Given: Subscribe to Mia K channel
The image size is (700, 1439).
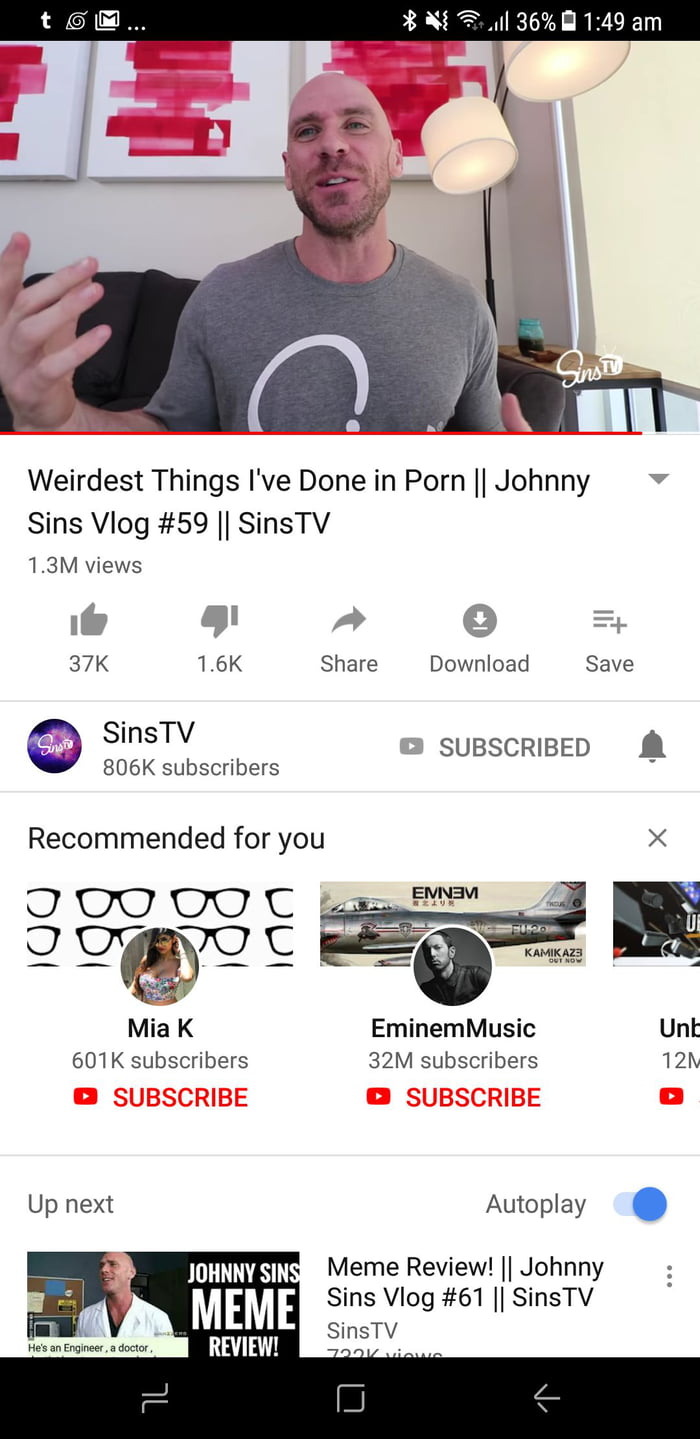Looking at the screenshot, I should (x=160, y=1097).
